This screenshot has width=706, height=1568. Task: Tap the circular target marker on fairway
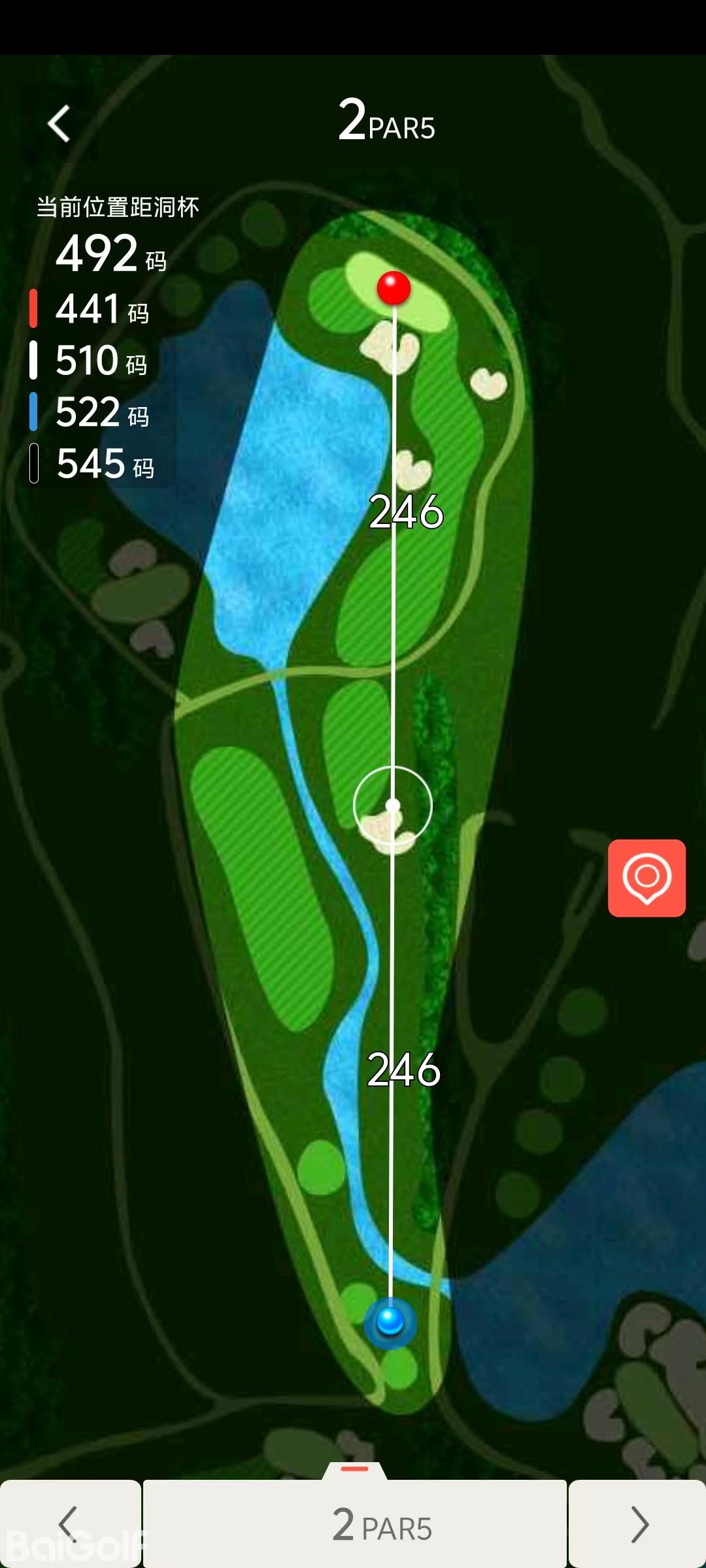pyautogui.click(x=393, y=806)
